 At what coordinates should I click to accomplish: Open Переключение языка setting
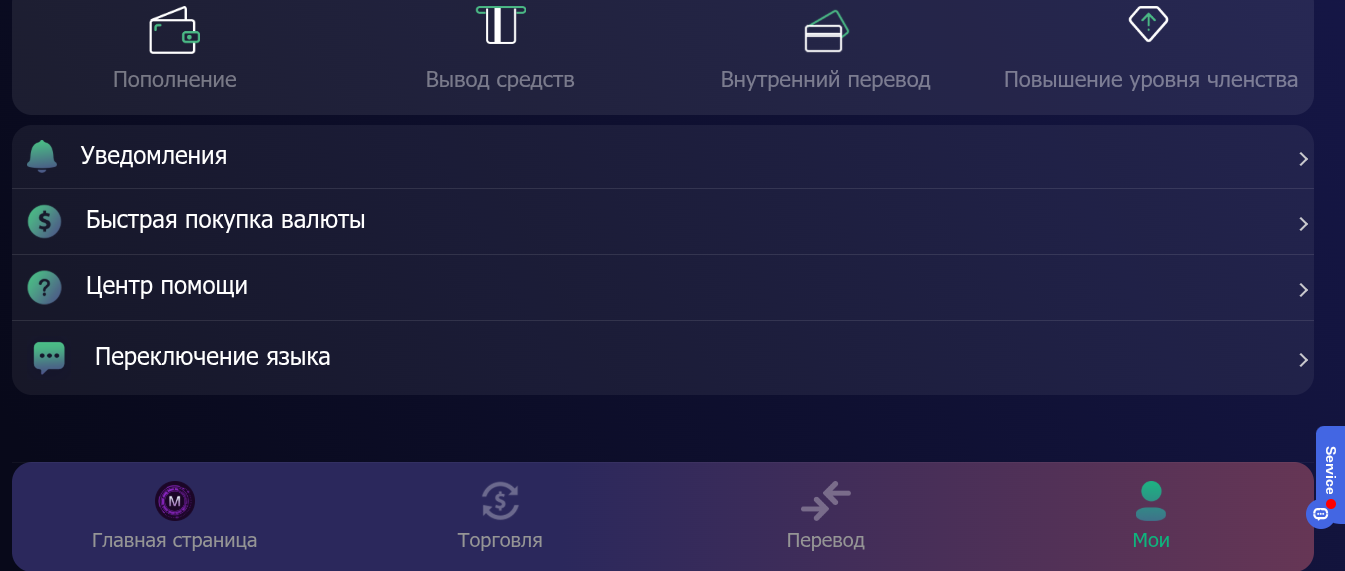point(662,357)
